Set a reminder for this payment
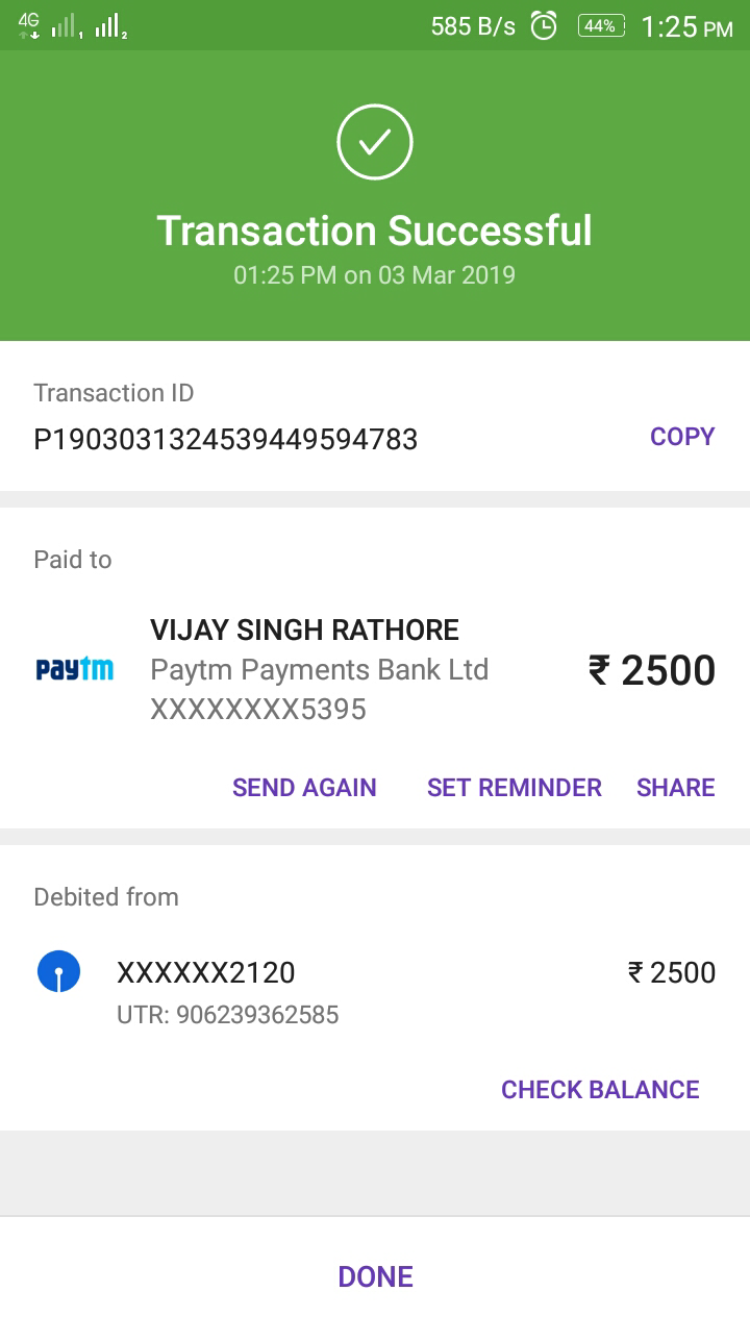 [x=514, y=788]
